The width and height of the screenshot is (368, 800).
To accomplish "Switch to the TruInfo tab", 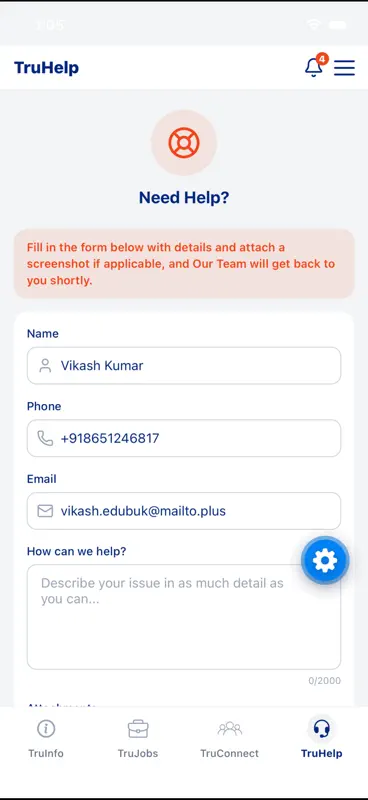I will [46, 738].
